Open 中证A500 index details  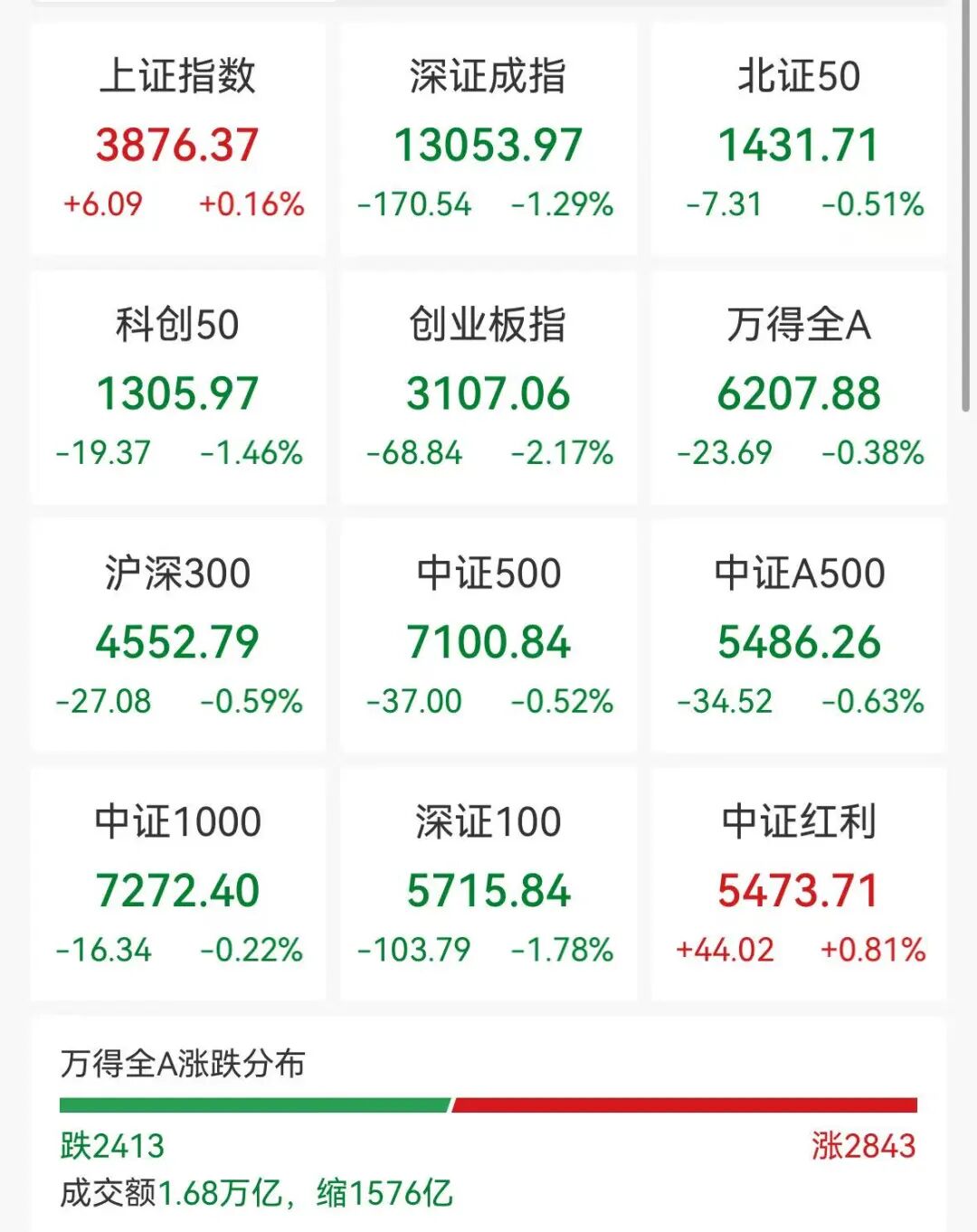pyautogui.click(x=799, y=638)
